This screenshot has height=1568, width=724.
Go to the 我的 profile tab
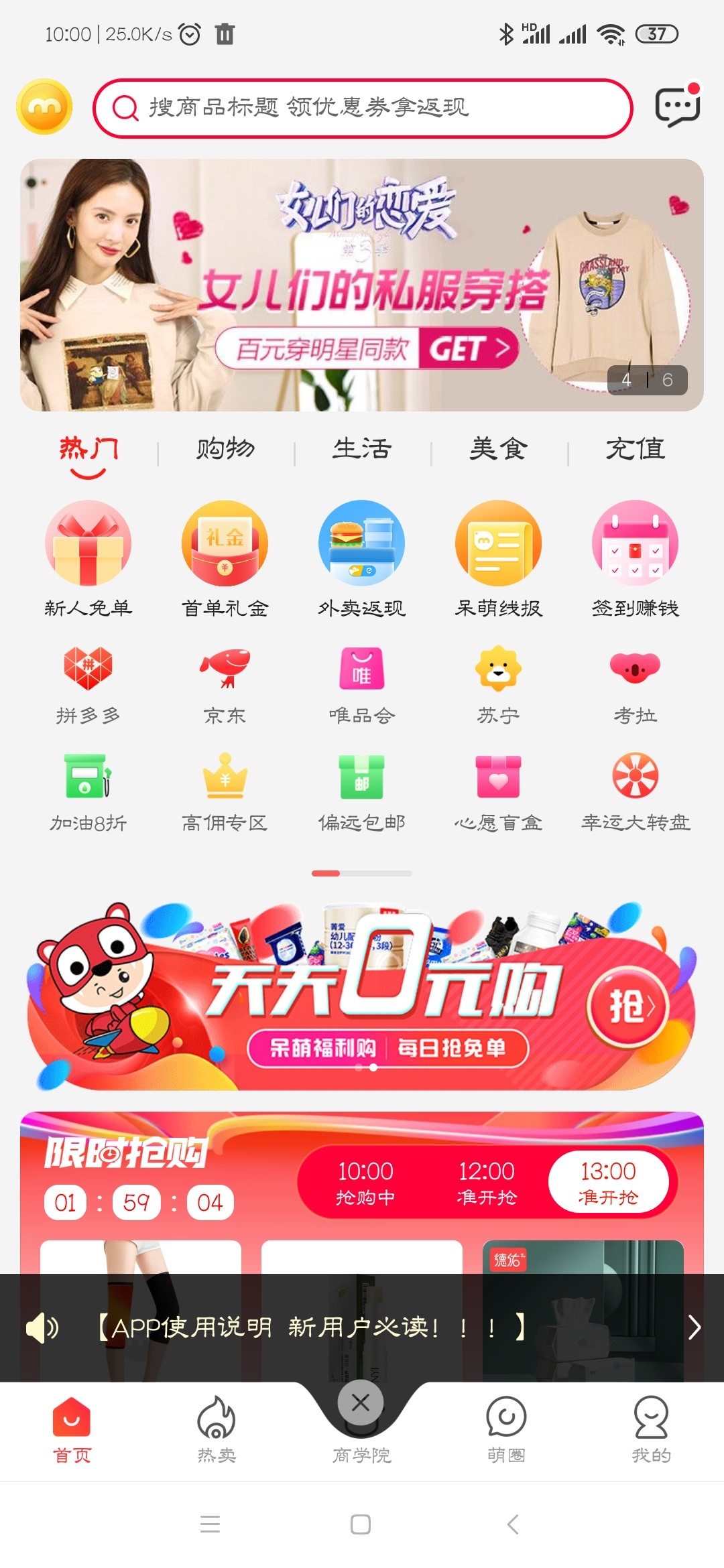(x=650, y=1429)
